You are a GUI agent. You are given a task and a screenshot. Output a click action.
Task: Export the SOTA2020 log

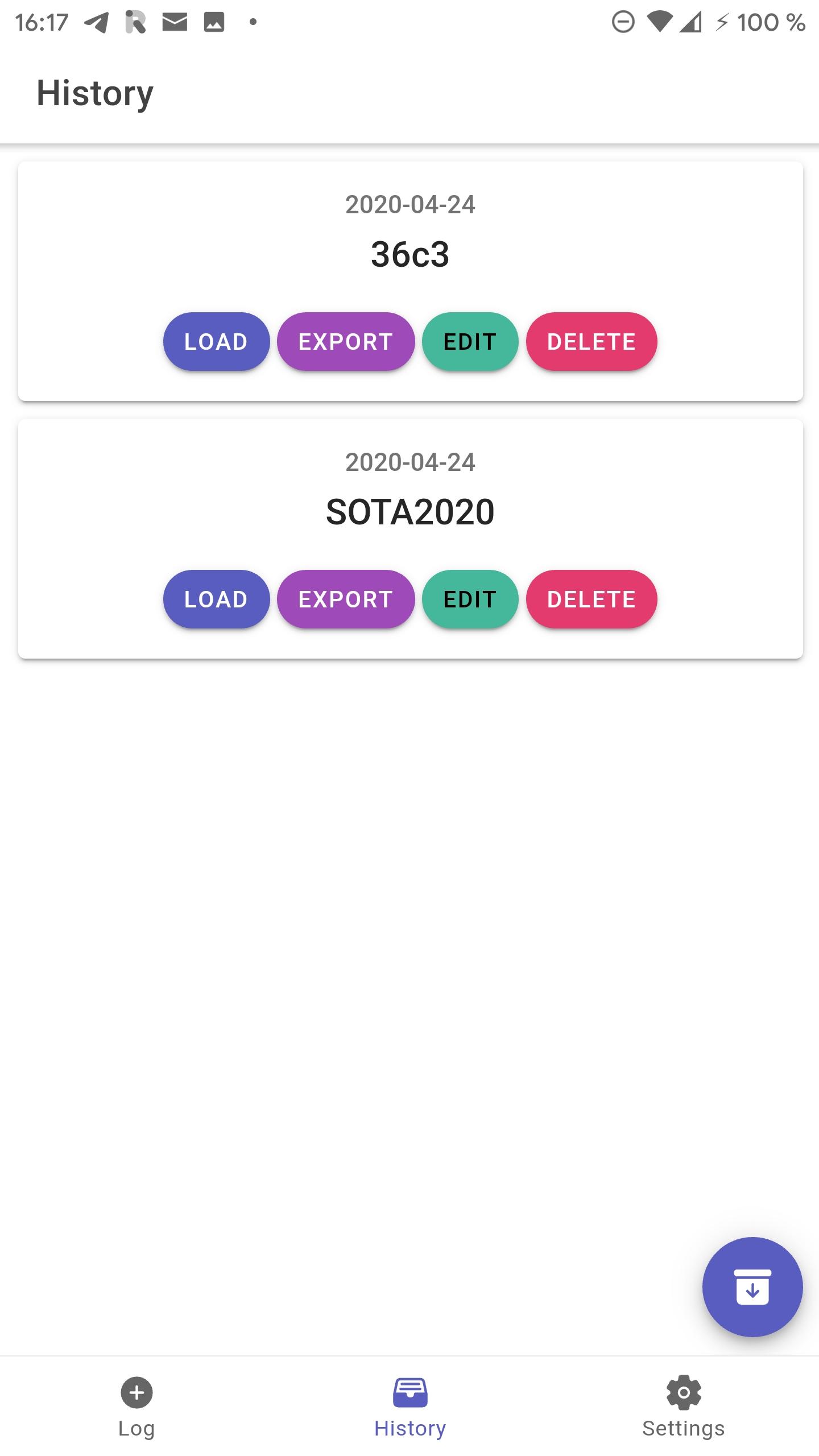pos(346,599)
